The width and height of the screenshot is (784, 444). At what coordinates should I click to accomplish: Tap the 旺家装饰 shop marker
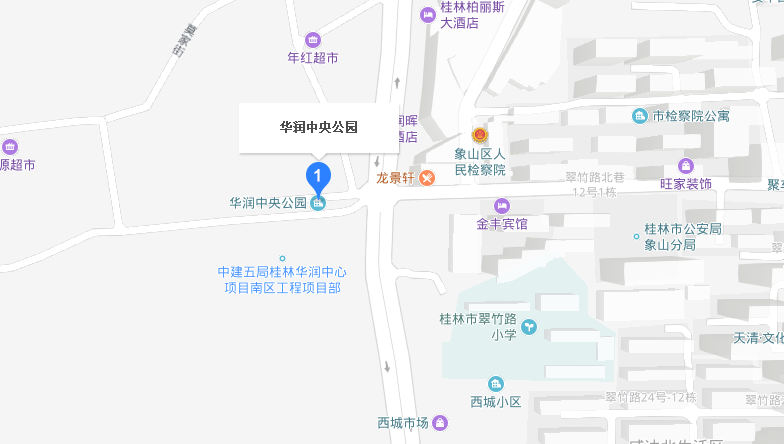685,166
